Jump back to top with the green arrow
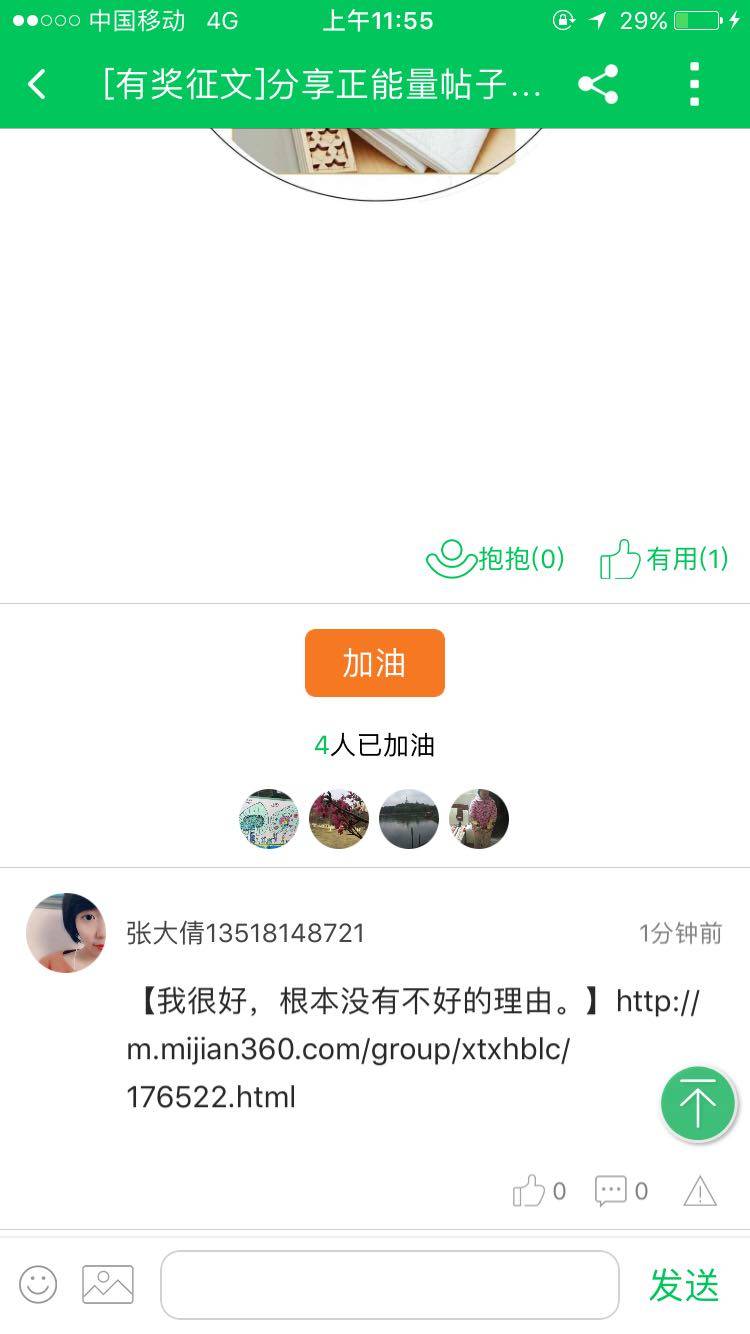Viewport: 750px width, 1334px height. point(698,1104)
